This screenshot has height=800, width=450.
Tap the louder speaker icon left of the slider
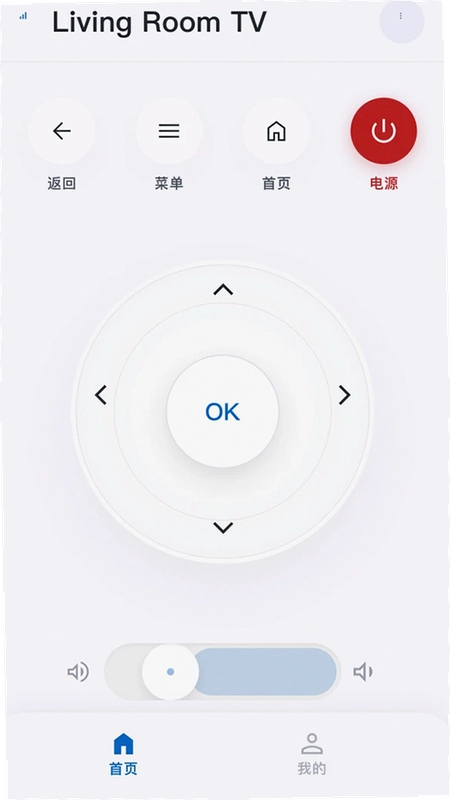[x=78, y=672]
